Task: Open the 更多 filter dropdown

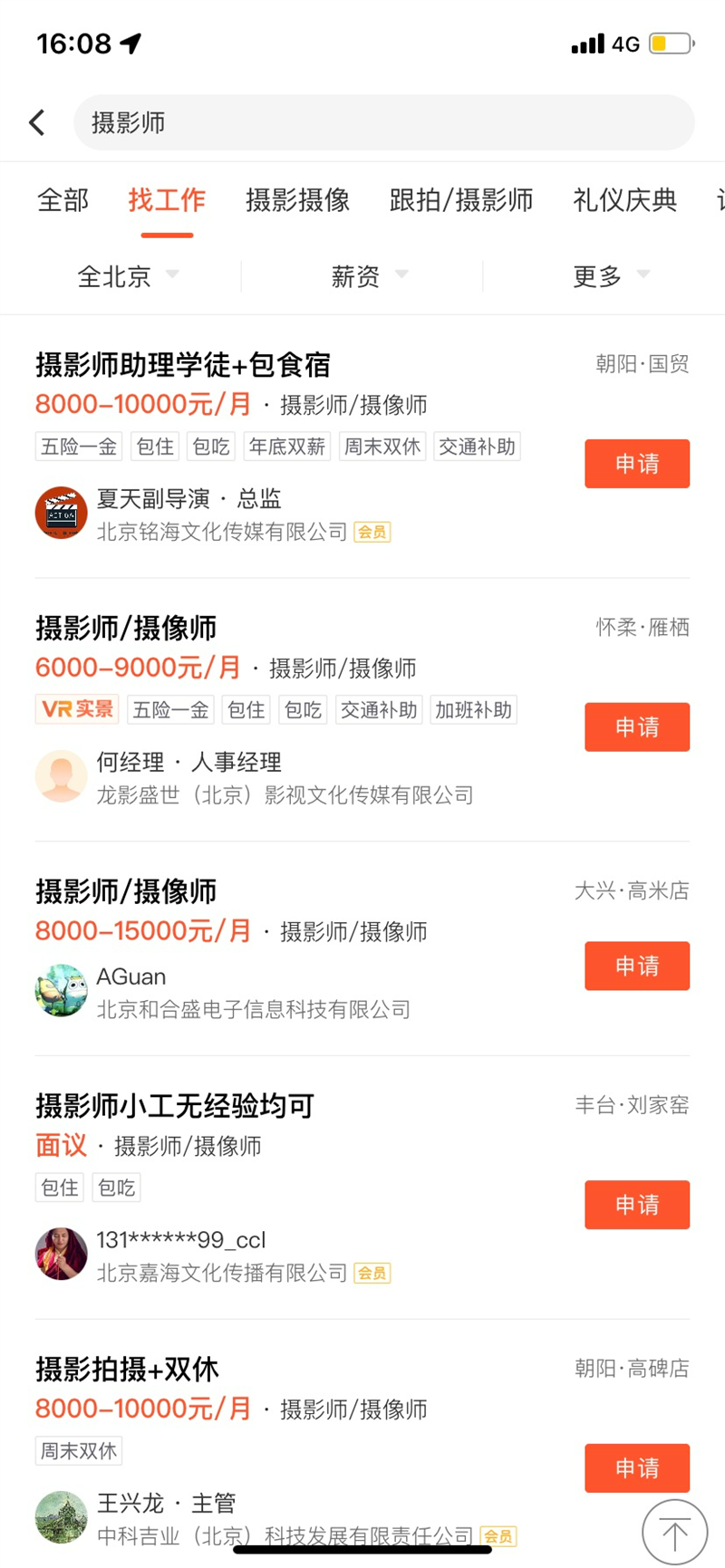Action: 610,276
